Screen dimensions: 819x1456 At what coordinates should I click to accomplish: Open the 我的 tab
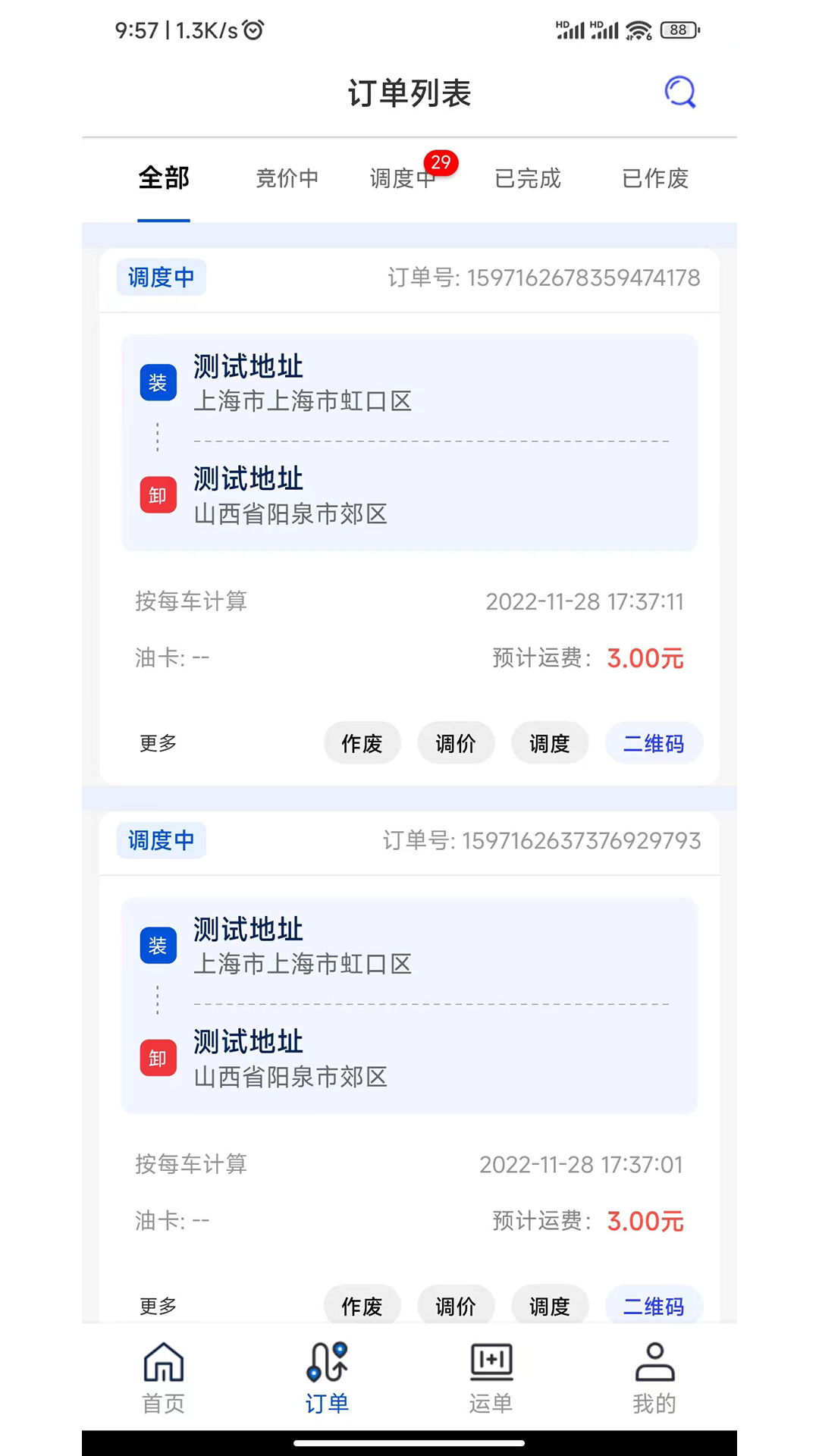[654, 1377]
